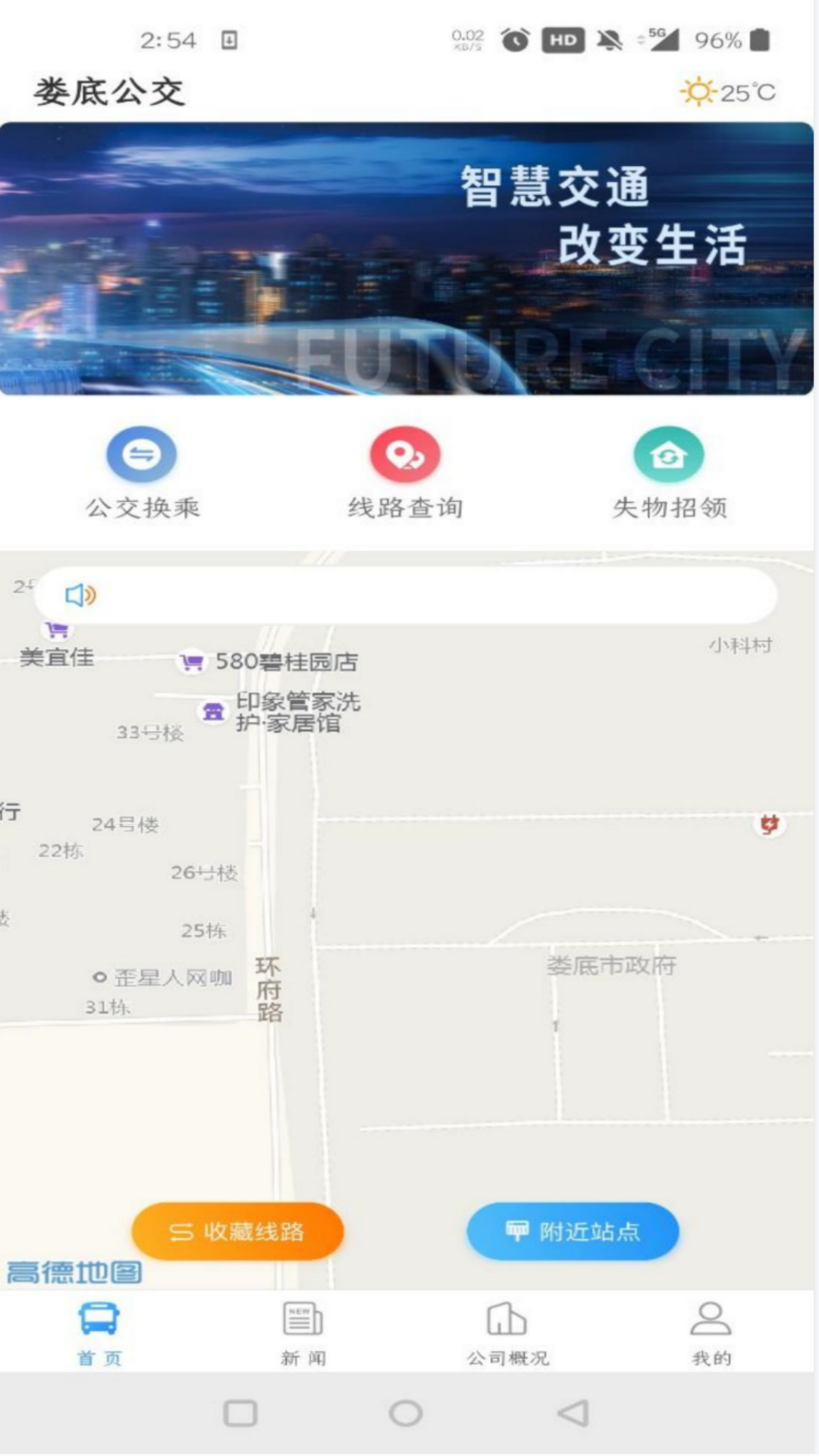Switch to the 新闻 news tab
Viewport: 819px width, 1456px height.
pyautogui.click(x=303, y=1331)
